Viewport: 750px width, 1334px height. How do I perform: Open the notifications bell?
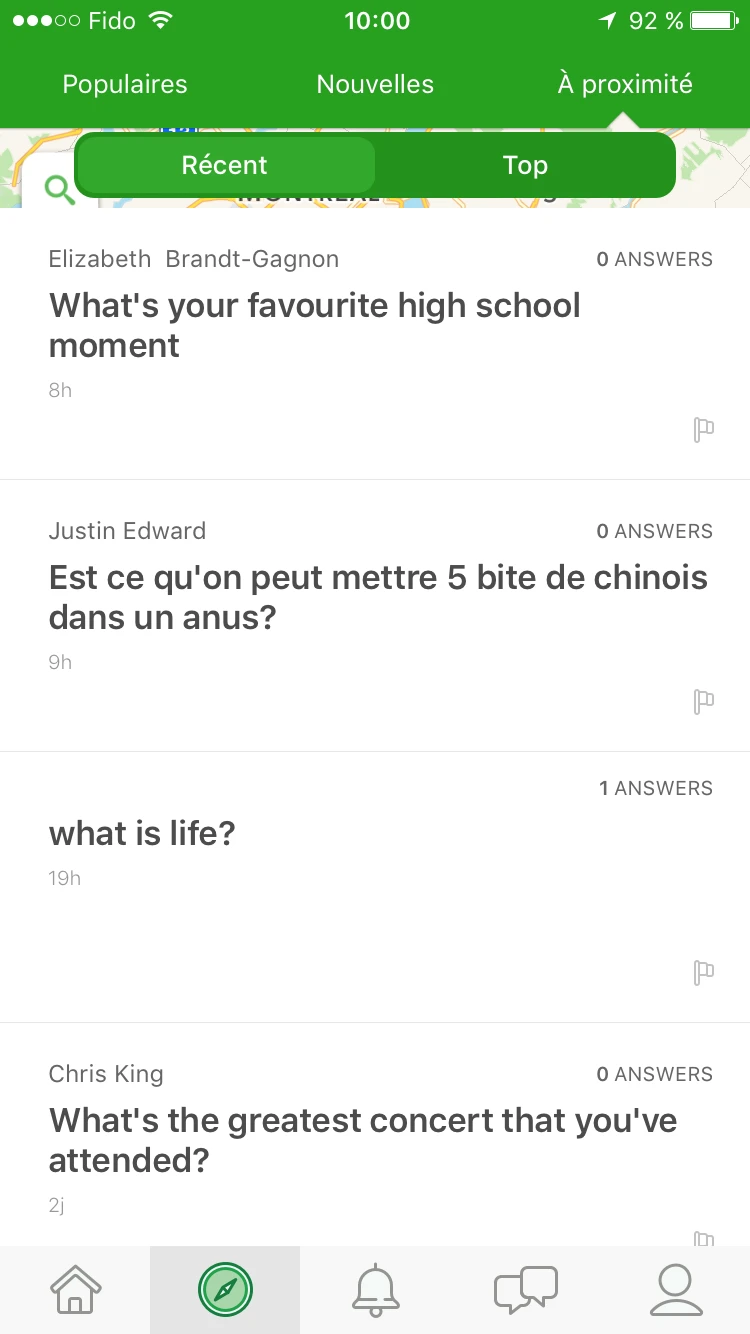click(375, 1290)
